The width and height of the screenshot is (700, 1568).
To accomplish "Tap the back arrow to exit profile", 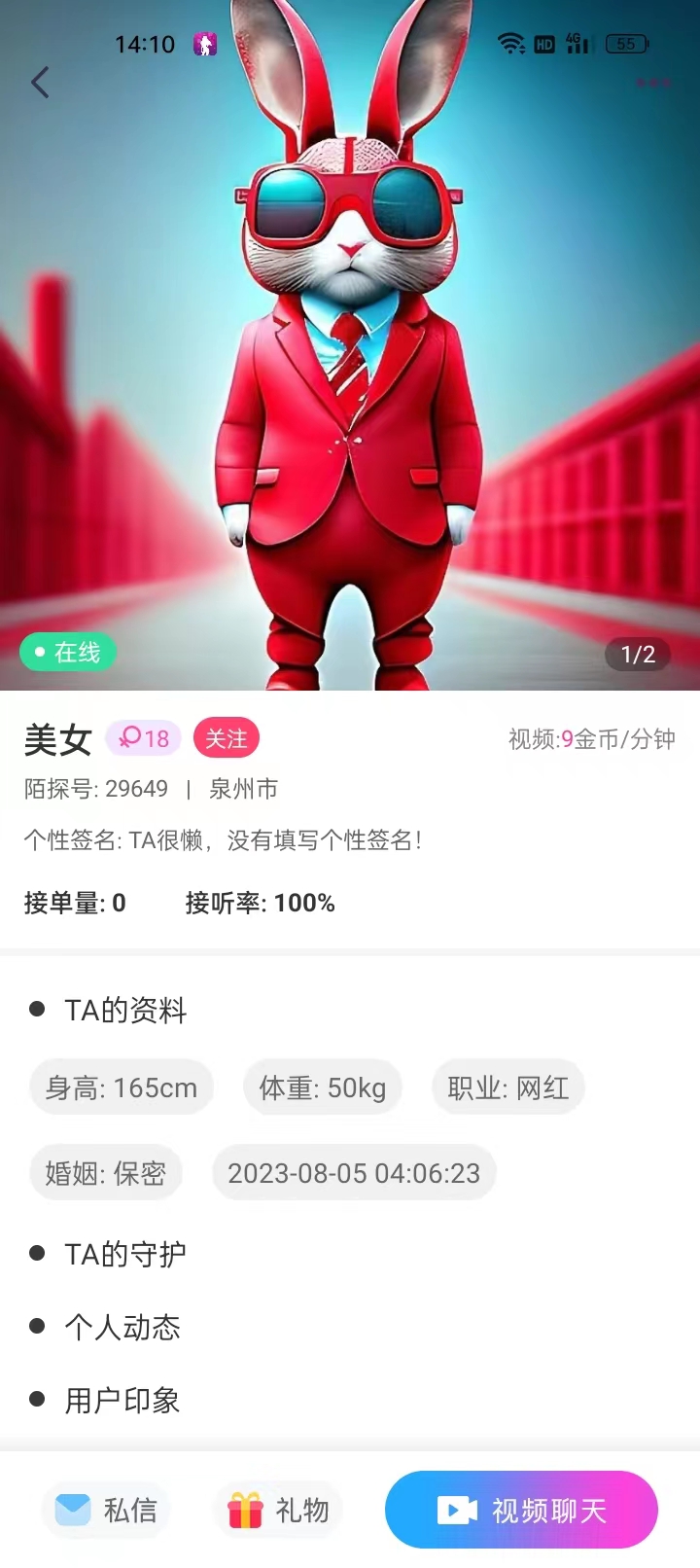I will [40, 83].
